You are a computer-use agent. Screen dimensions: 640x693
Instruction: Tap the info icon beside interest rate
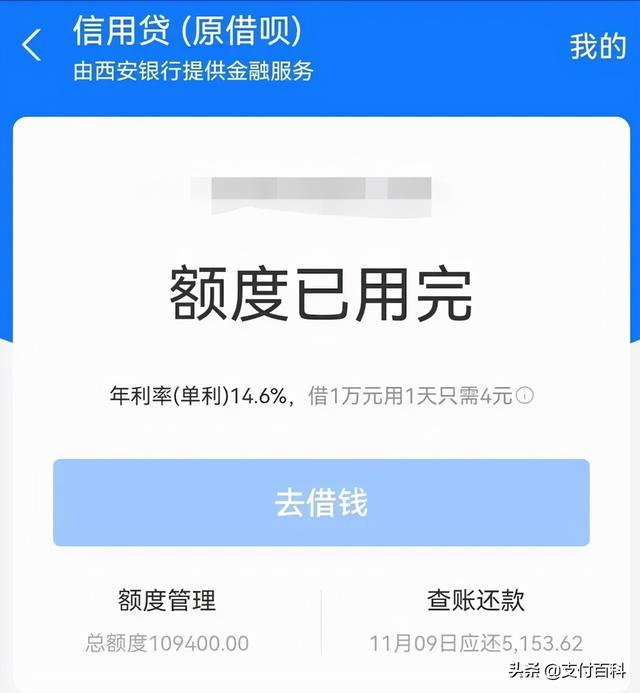[525, 396]
